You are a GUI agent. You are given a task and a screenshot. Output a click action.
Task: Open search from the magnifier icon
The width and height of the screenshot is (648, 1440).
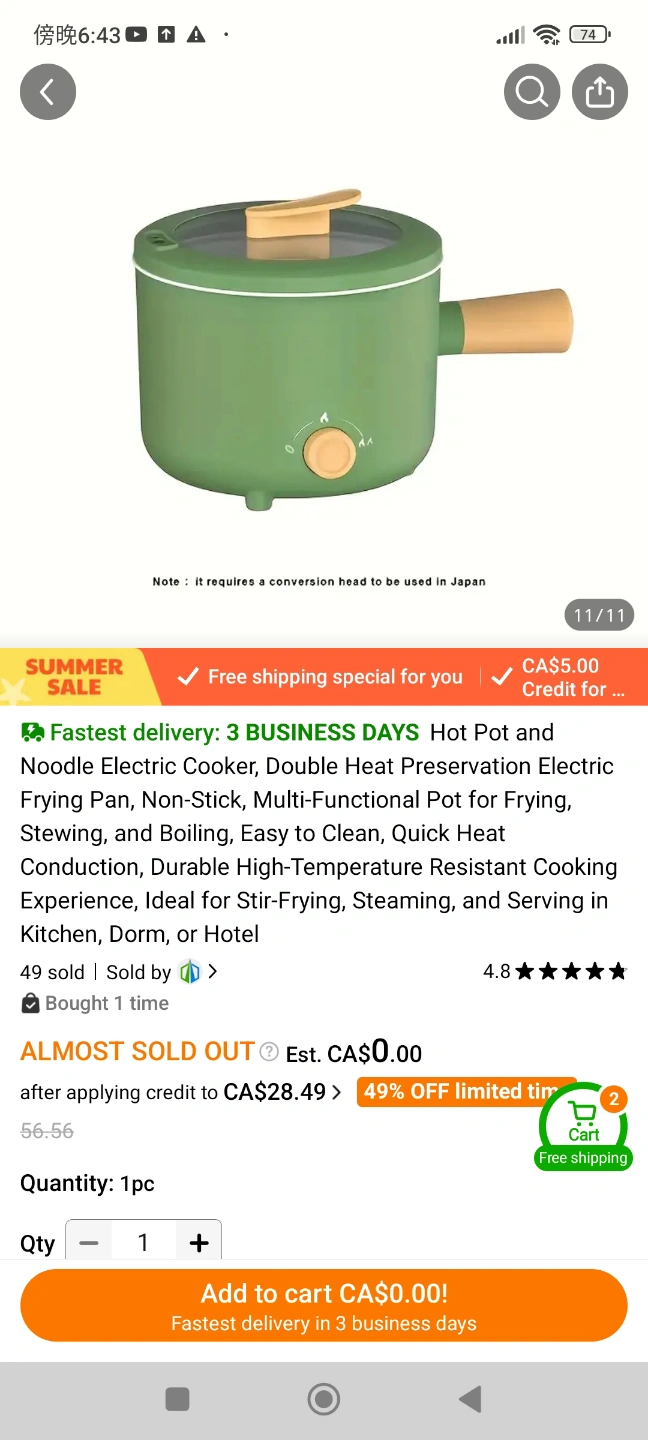531,92
